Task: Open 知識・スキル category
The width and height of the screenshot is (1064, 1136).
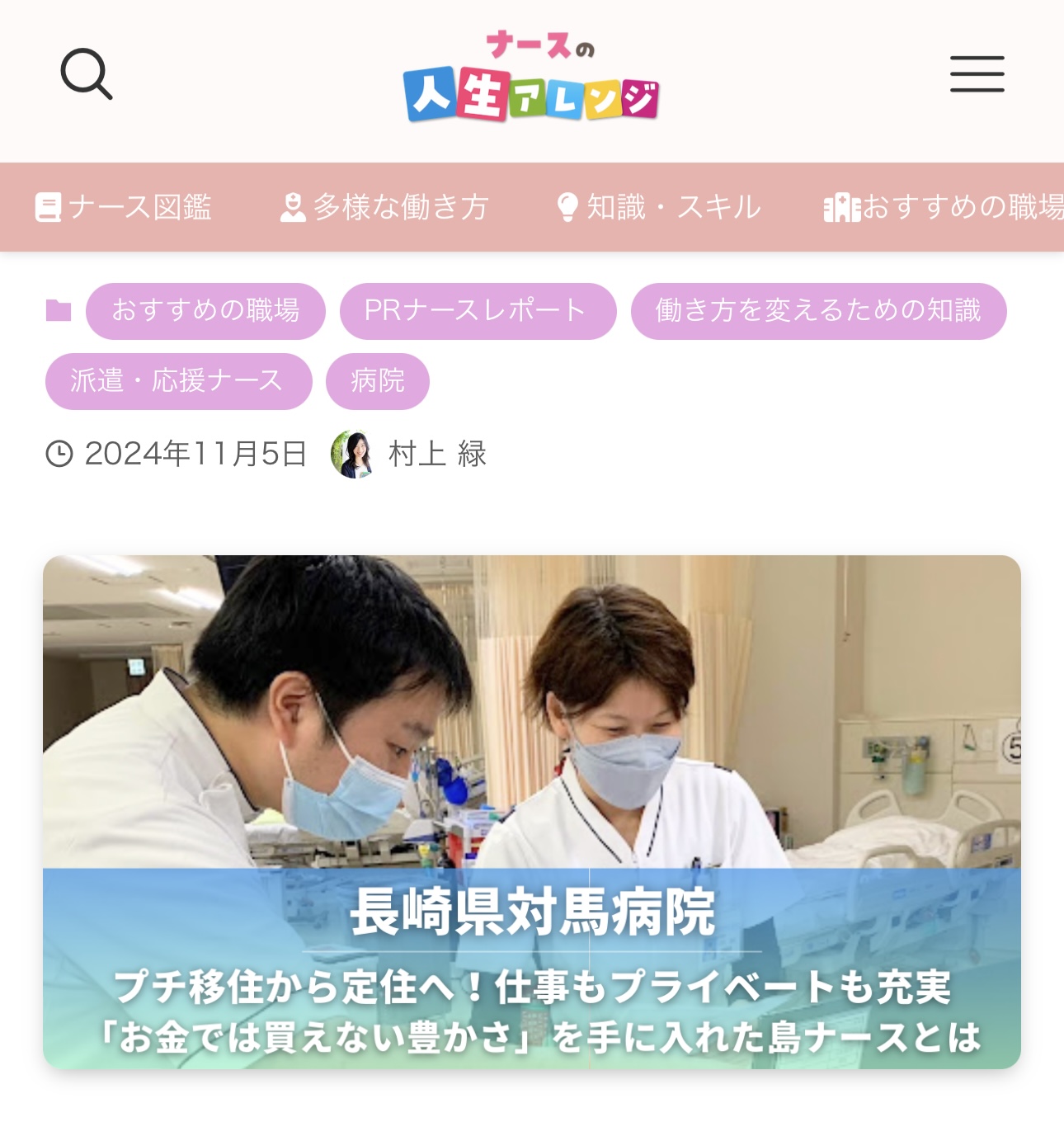Action: coord(659,207)
